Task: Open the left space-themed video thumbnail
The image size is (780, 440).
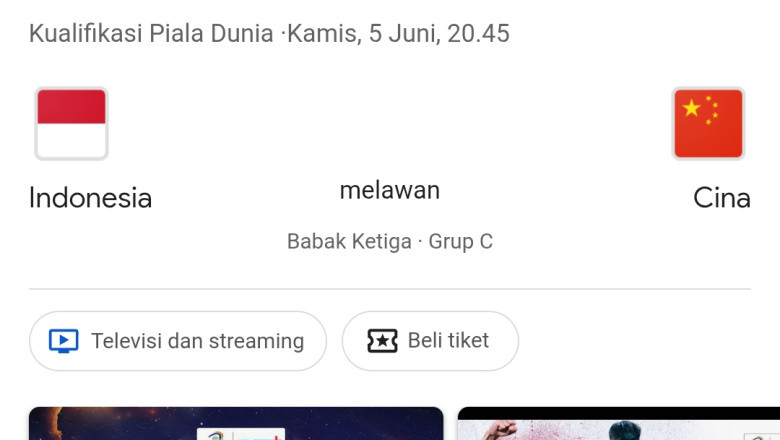Action: pos(236,424)
